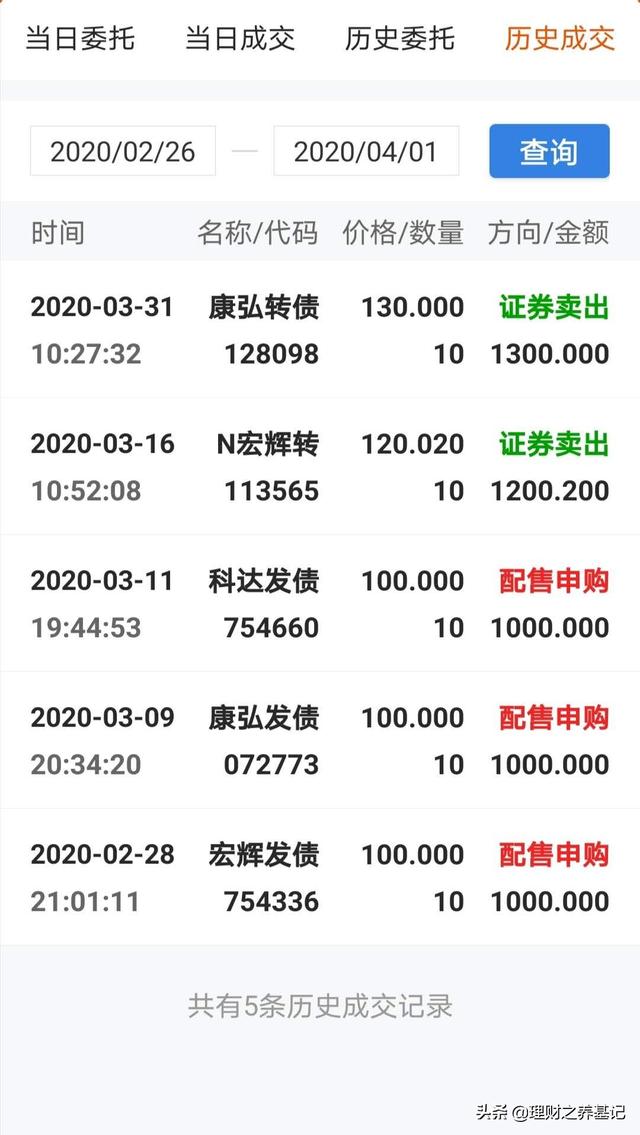View the 康弘发债 072773 record
Image resolution: width=640 pixels, height=1135 pixels.
pos(320,740)
